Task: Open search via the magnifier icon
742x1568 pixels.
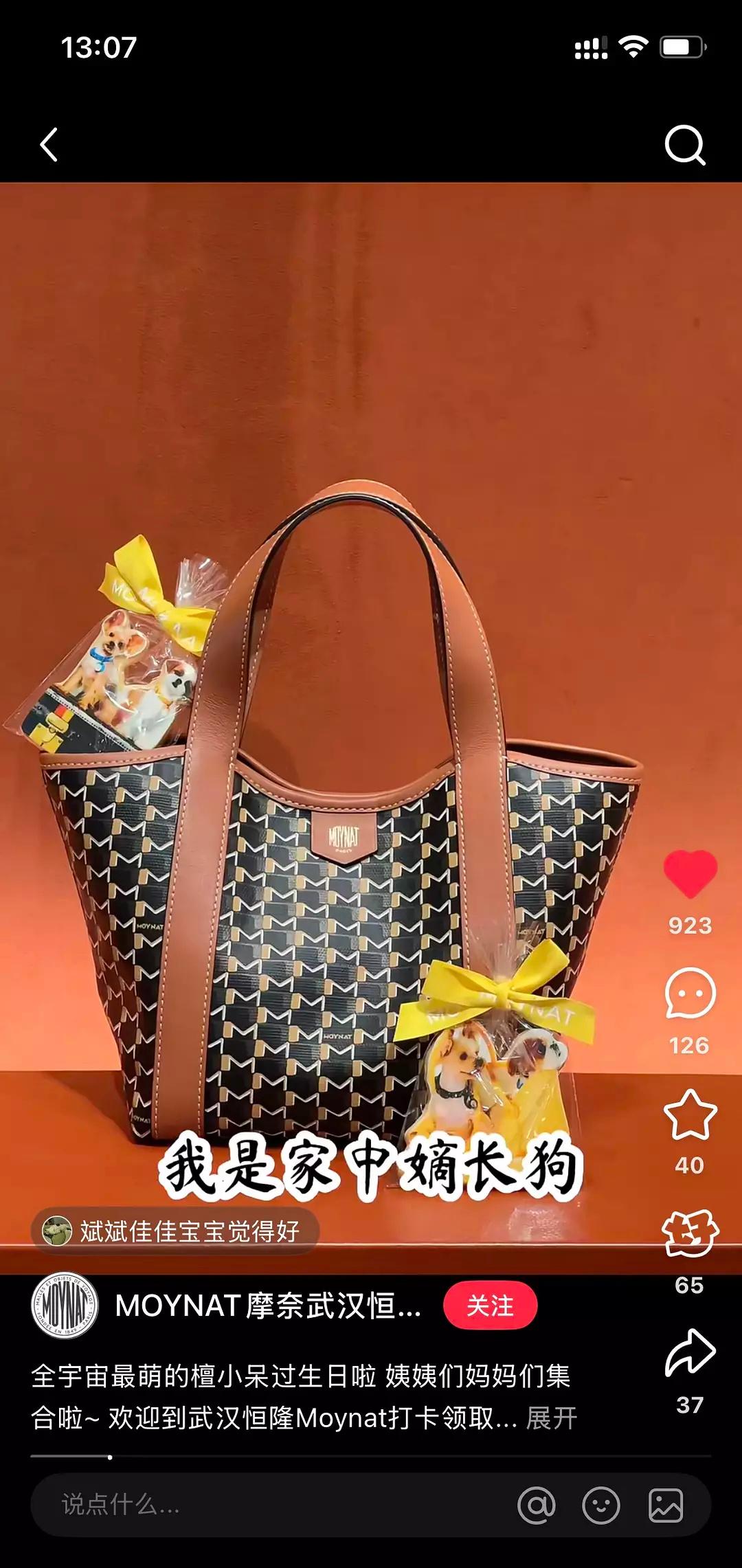Action: point(685,145)
